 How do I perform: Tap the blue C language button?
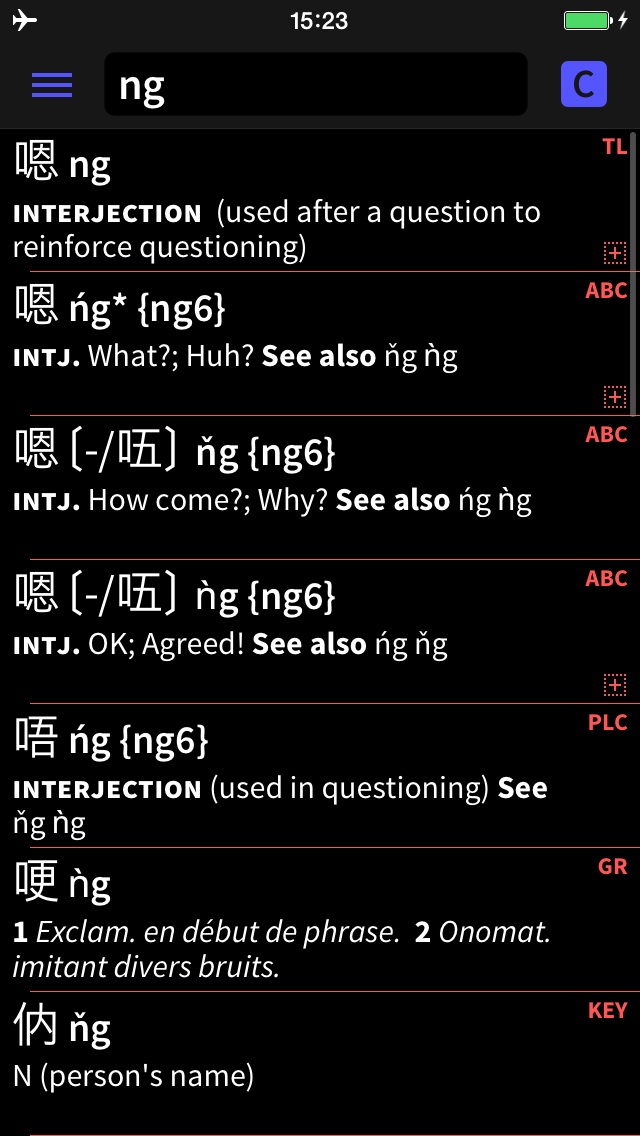coord(584,85)
